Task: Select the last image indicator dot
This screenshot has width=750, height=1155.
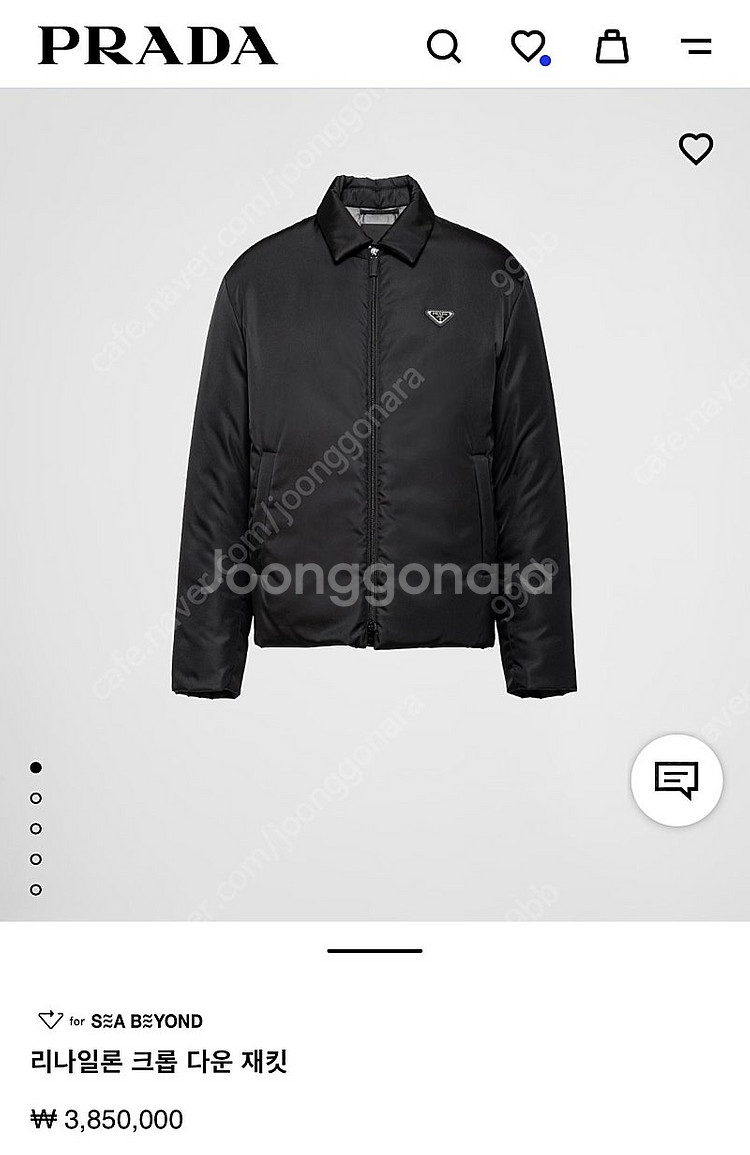Action: [x=36, y=889]
